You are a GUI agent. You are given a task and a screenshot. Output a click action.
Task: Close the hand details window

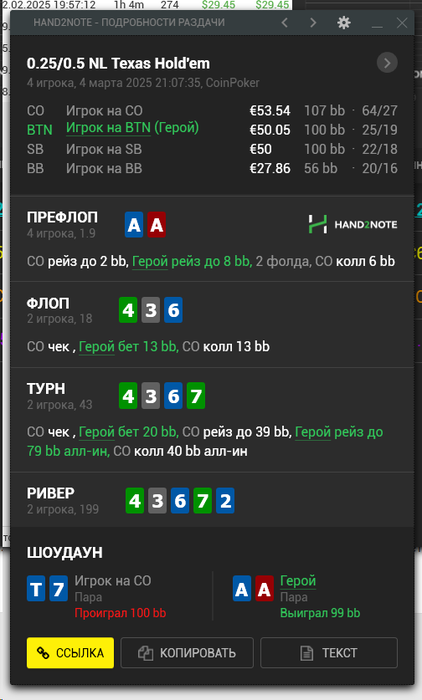(x=402, y=23)
